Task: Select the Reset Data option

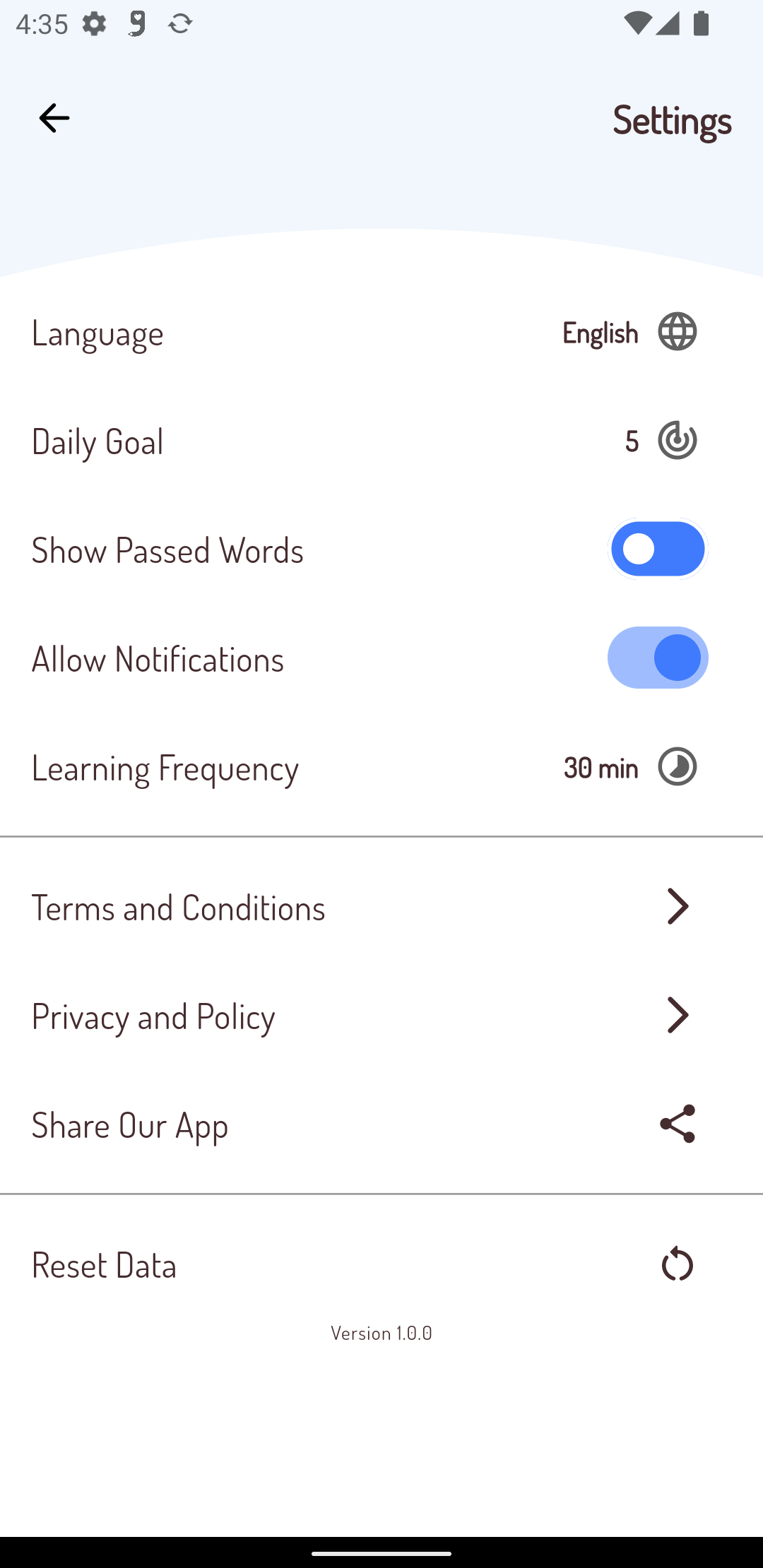Action: click(x=381, y=1264)
